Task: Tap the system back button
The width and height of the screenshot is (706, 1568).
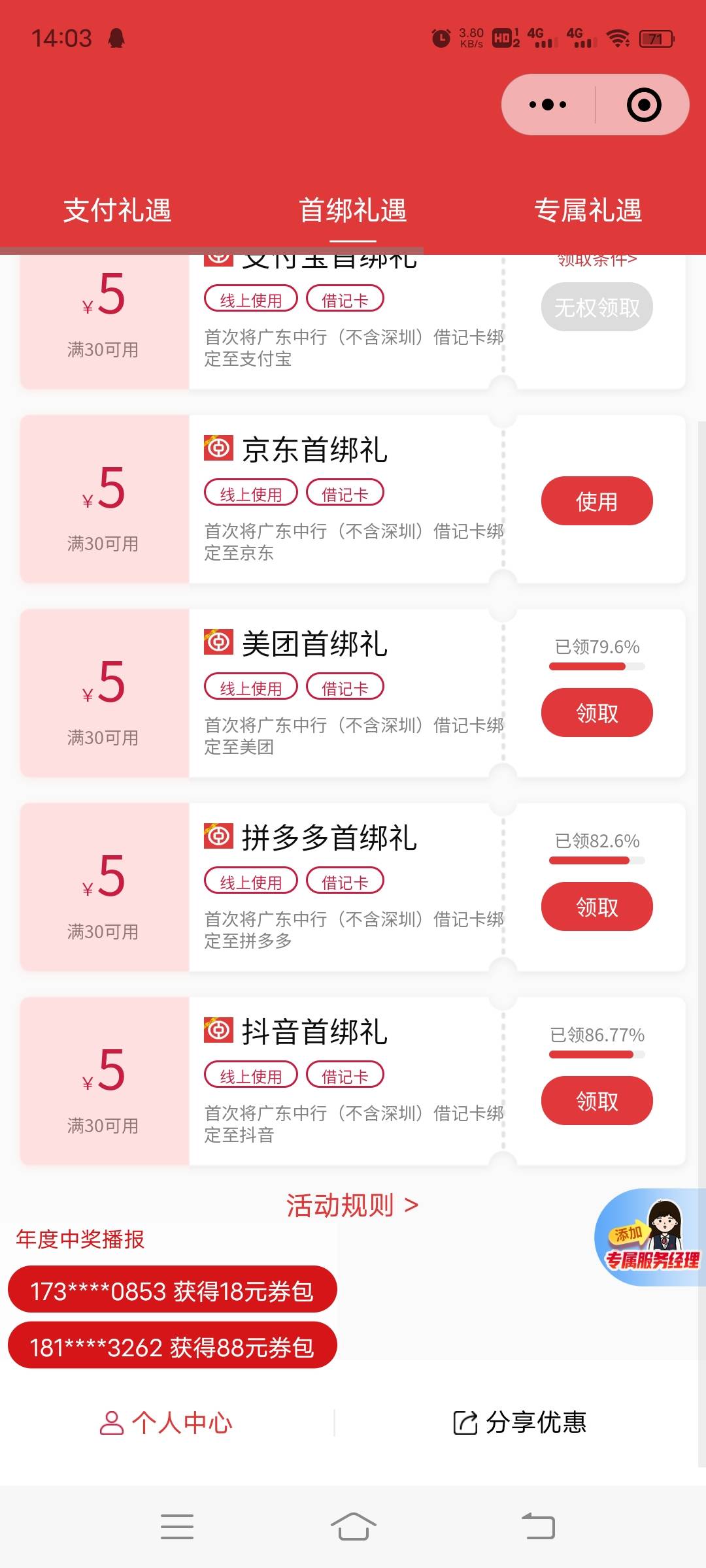Action: 538,1526
